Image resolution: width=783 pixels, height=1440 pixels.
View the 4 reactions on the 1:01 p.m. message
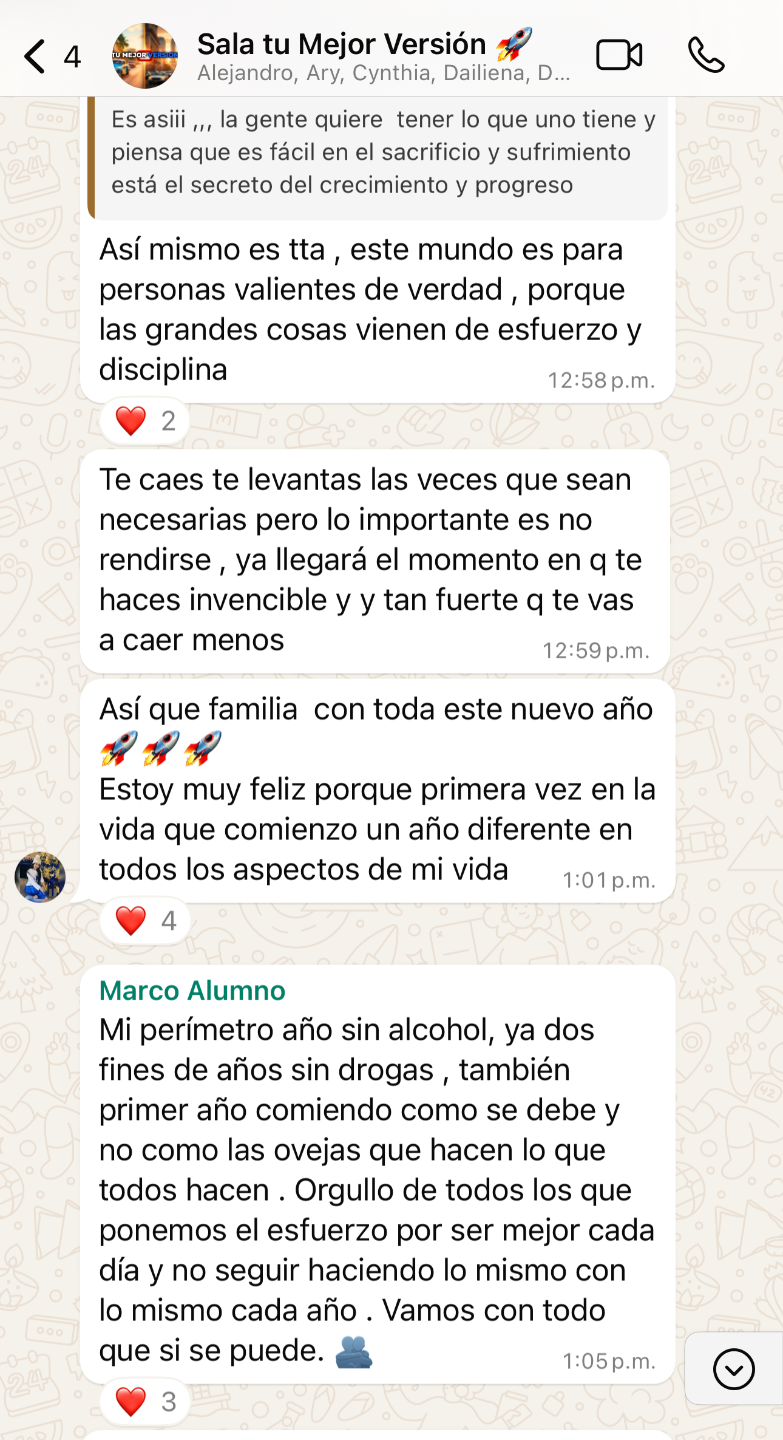(x=146, y=921)
